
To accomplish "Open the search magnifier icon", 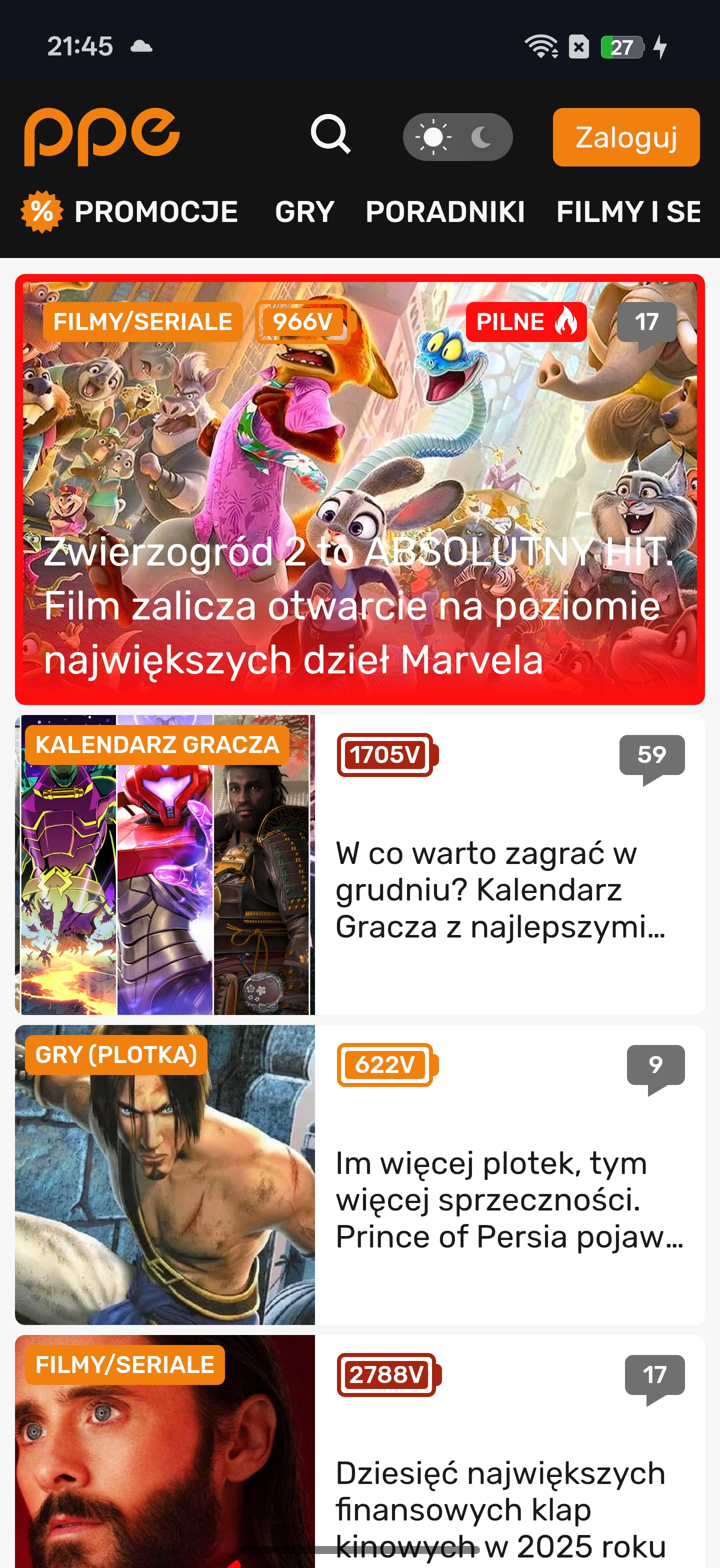I will 330,134.
